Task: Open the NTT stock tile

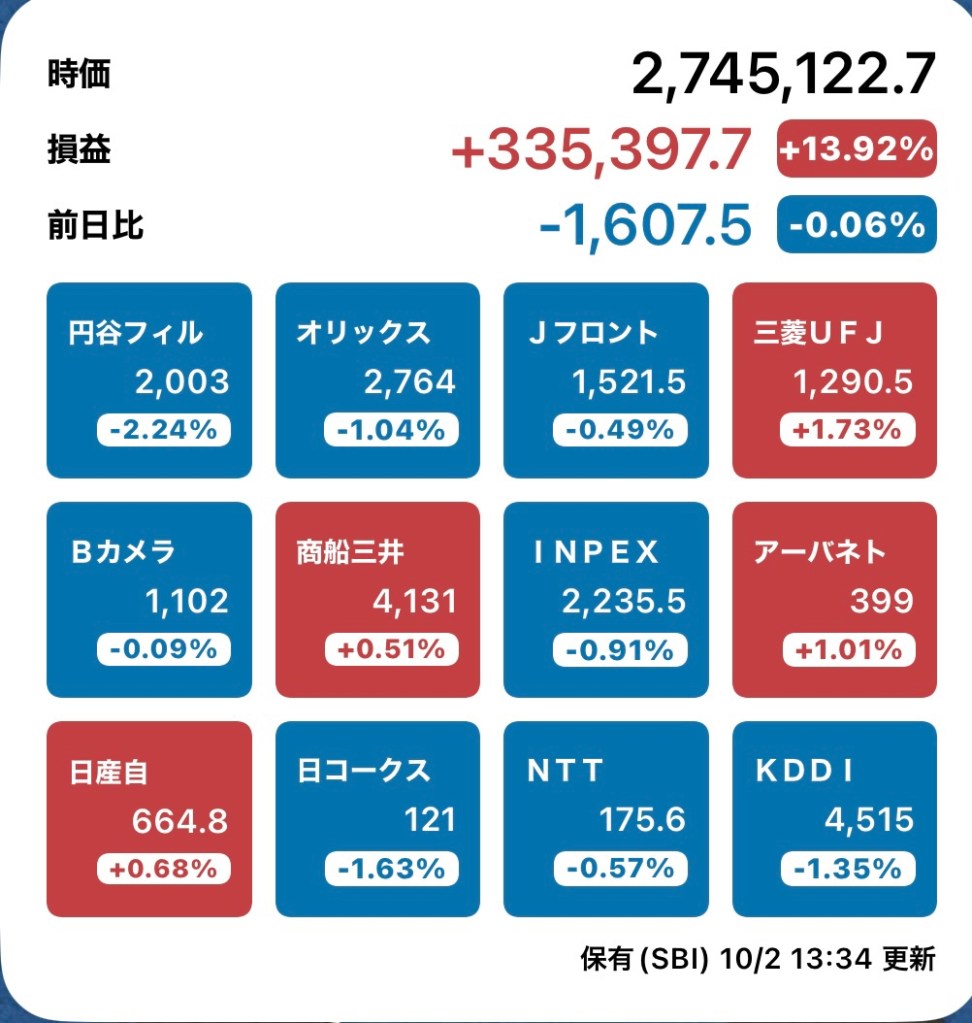Action: pos(605,818)
